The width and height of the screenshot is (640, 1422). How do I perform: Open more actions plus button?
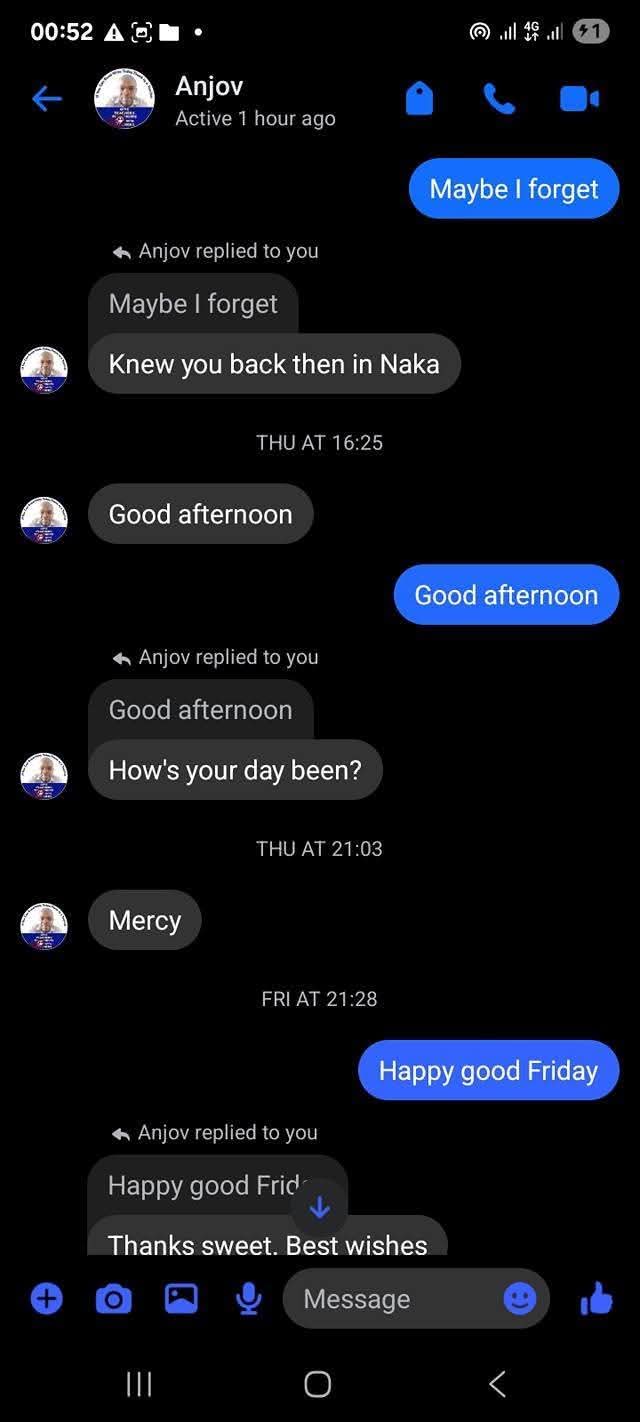46,1299
